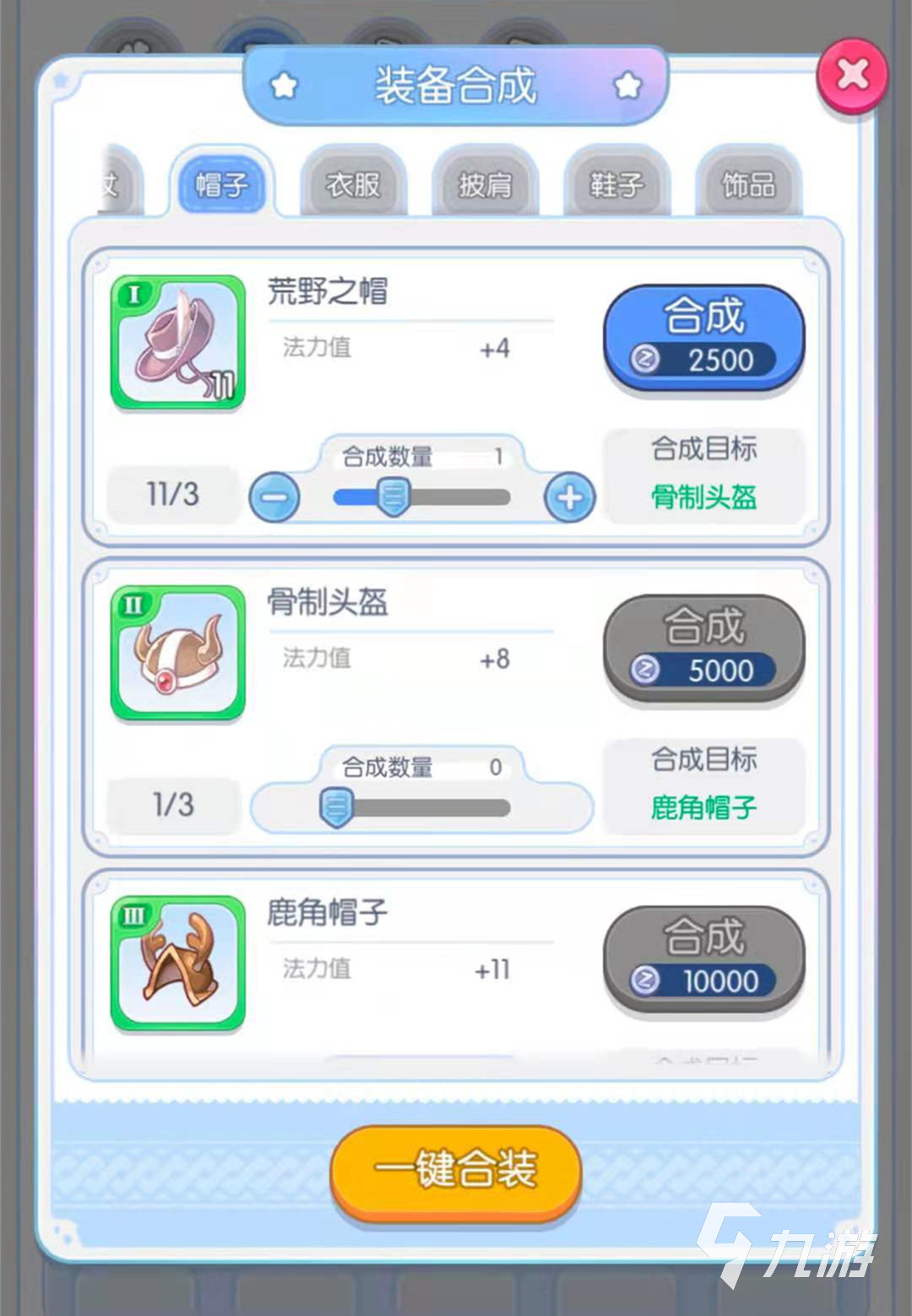Open the 鹿角帽子 item icon
This screenshot has height=1316, width=912.
(x=178, y=963)
